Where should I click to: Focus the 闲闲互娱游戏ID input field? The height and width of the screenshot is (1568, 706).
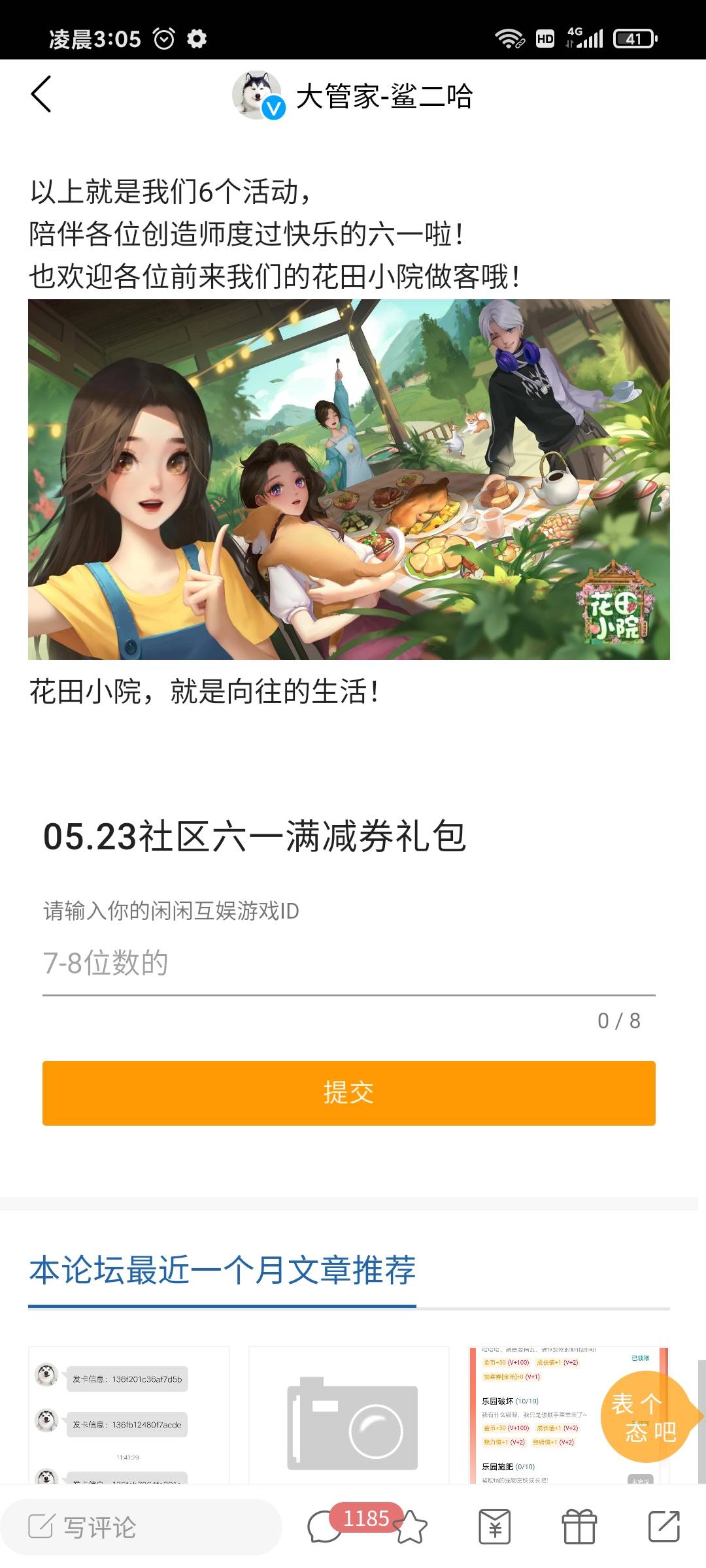[348, 963]
